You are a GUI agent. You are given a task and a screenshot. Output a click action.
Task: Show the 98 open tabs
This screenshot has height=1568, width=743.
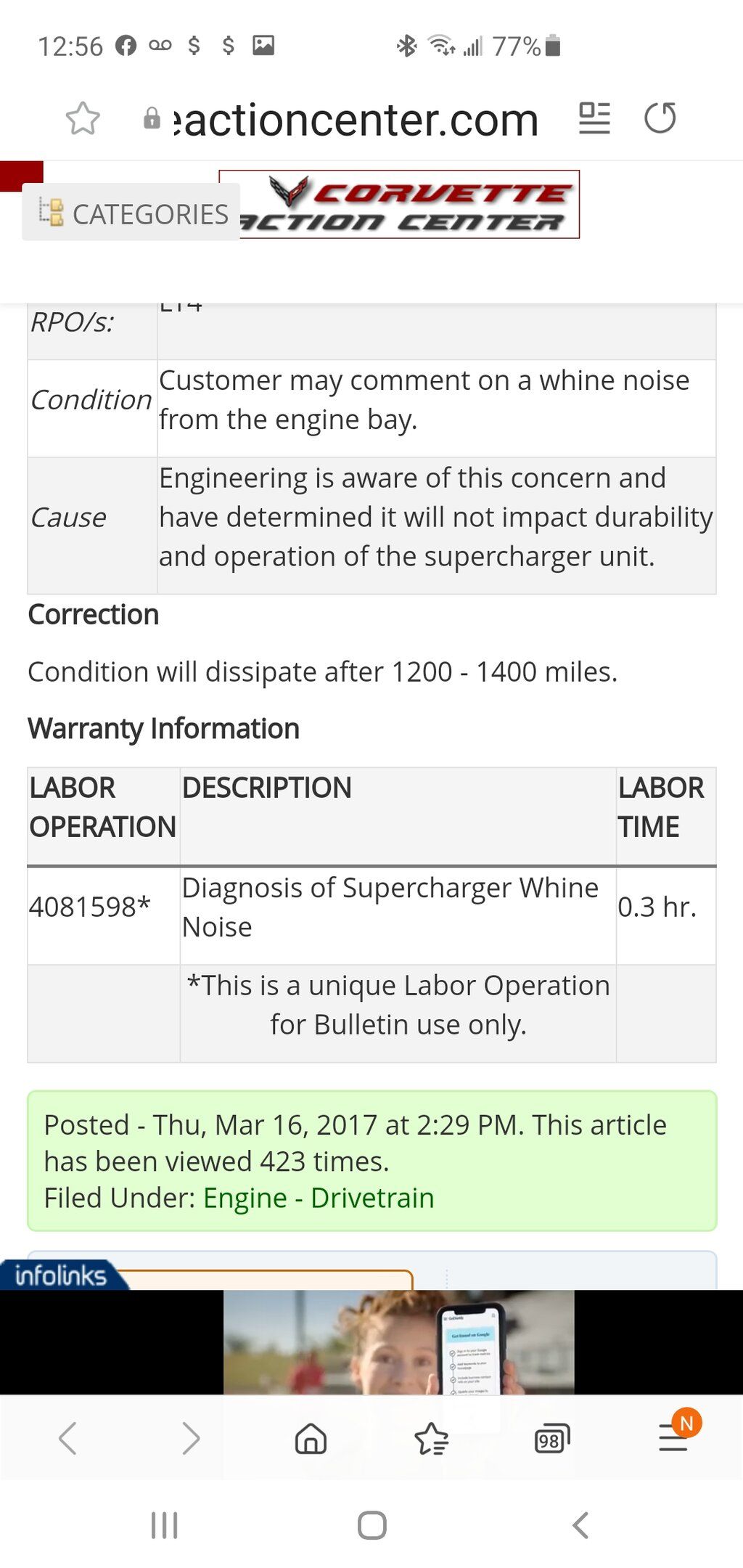click(x=551, y=1438)
